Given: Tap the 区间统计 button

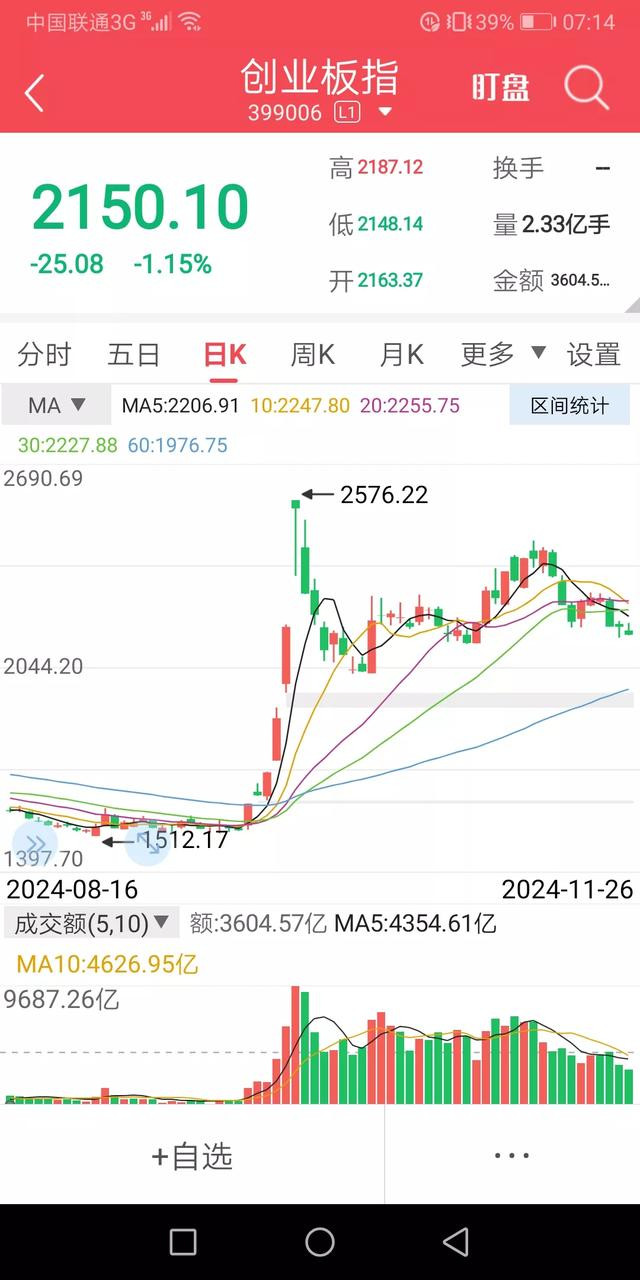Looking at the screenshot, I should pyautogui.click(x=569, y=405).
